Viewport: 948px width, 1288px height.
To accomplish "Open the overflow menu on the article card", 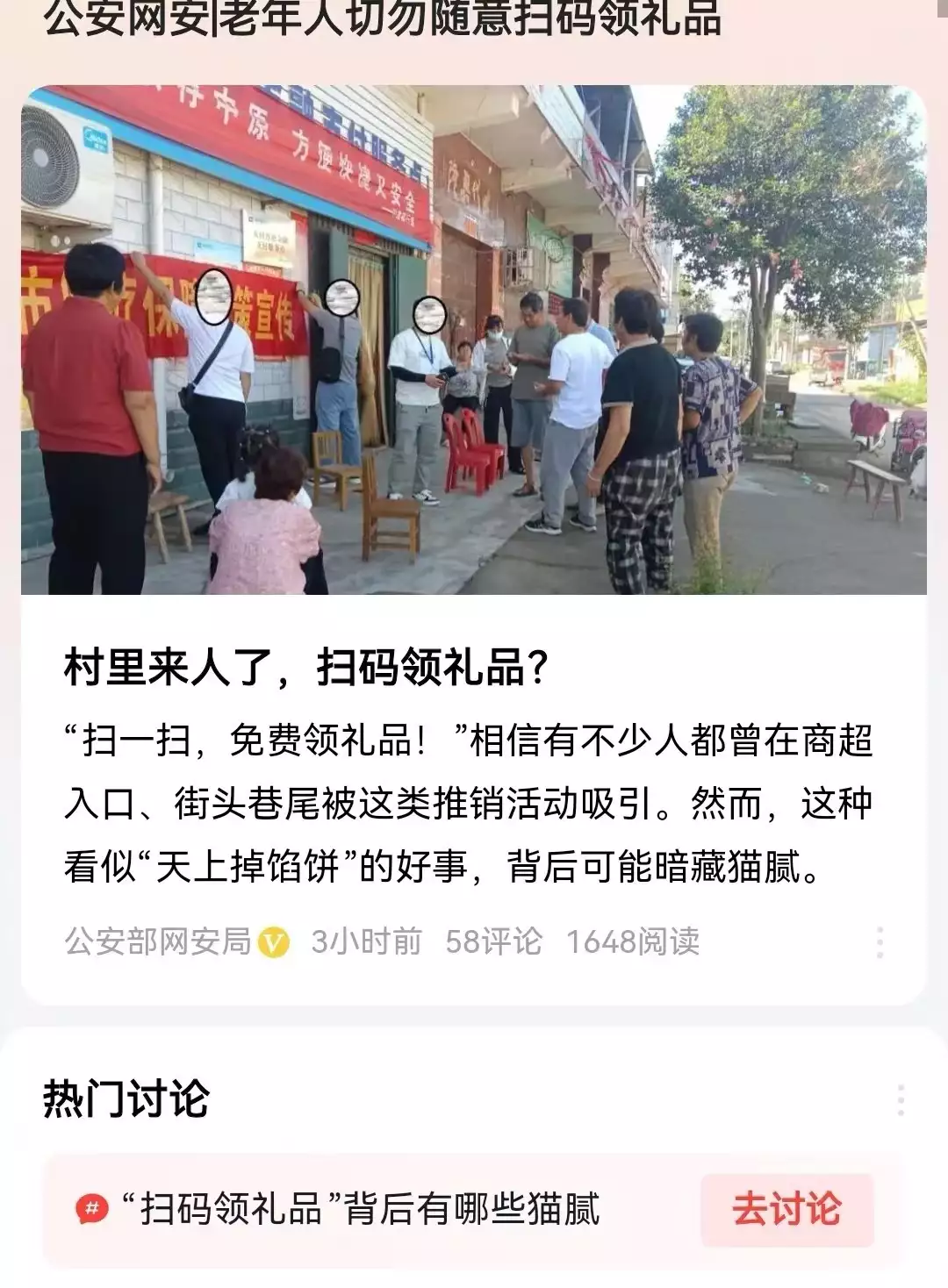I will pyautogui.click(x=879, y=942).
